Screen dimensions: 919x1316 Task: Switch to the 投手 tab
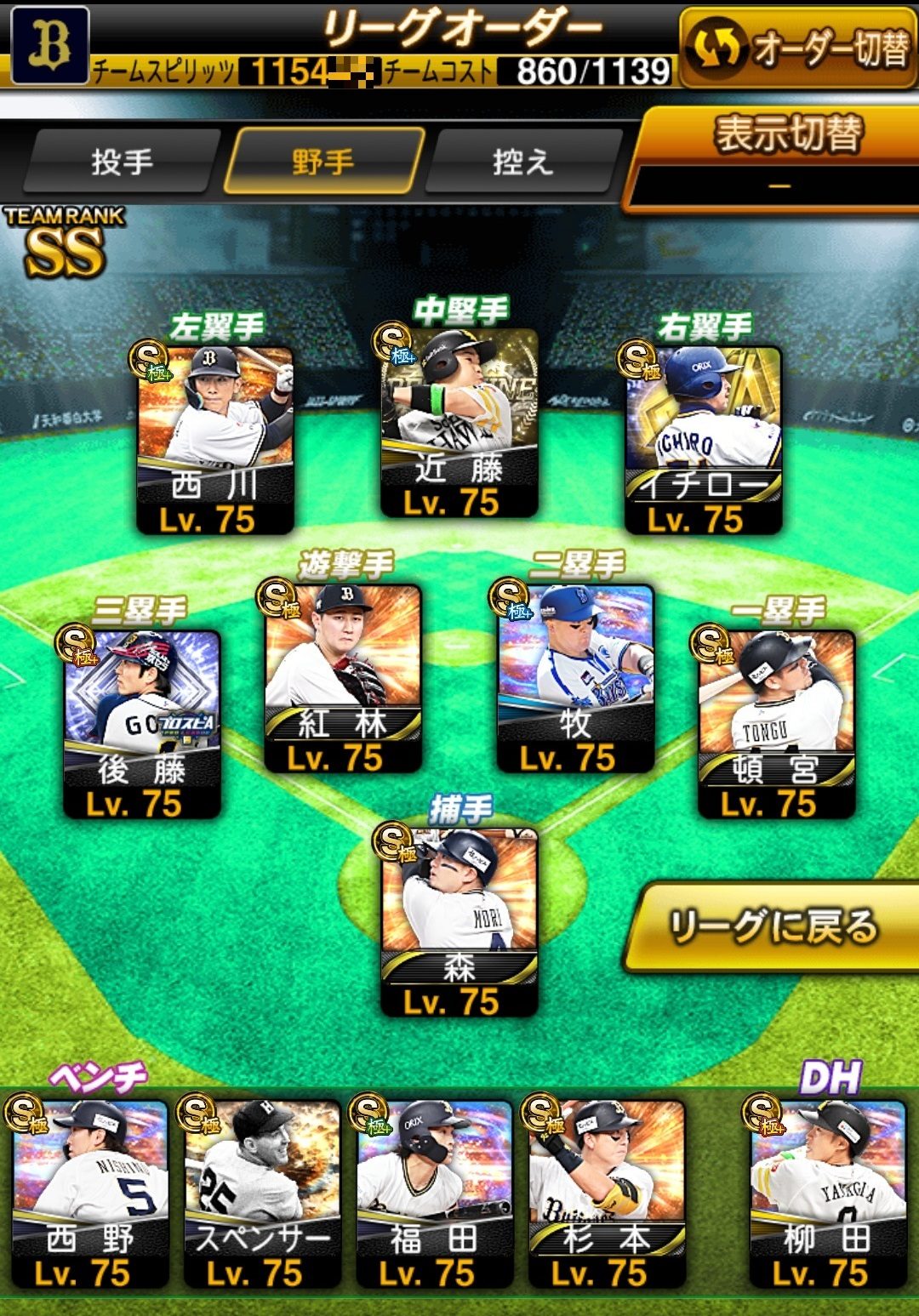point(122,162)
